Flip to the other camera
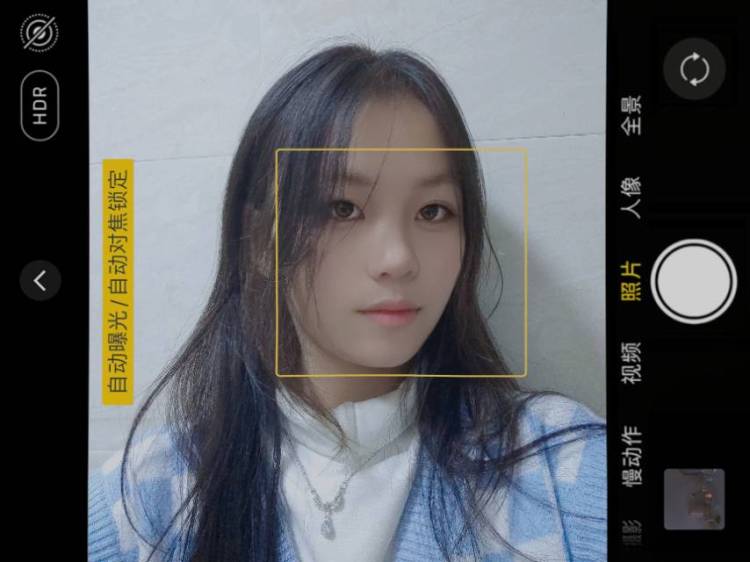The image size is (750, 562). 694,69
